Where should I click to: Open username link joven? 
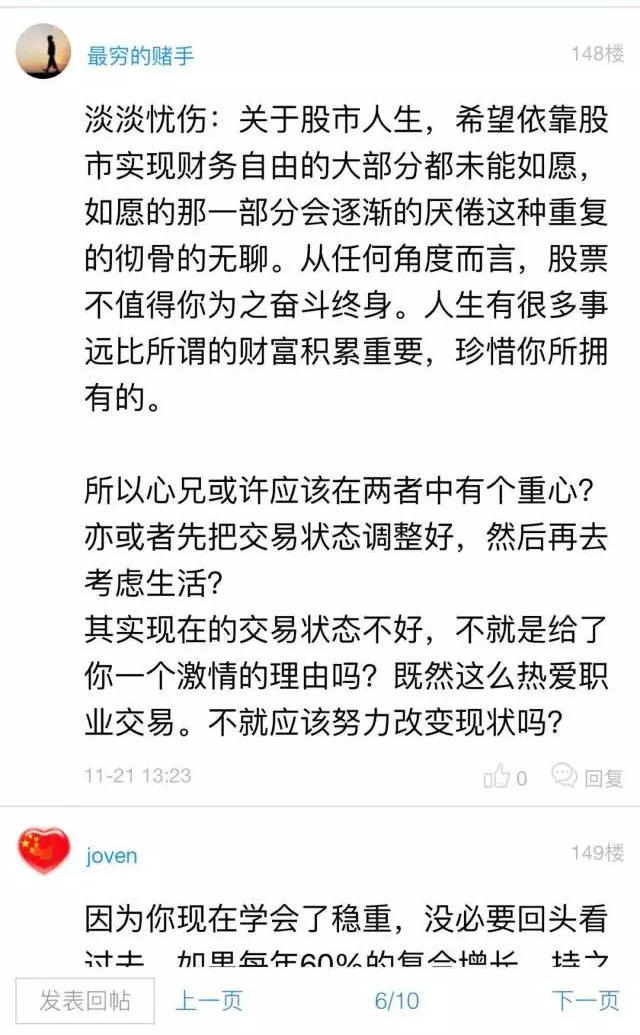tap(112, 856)
